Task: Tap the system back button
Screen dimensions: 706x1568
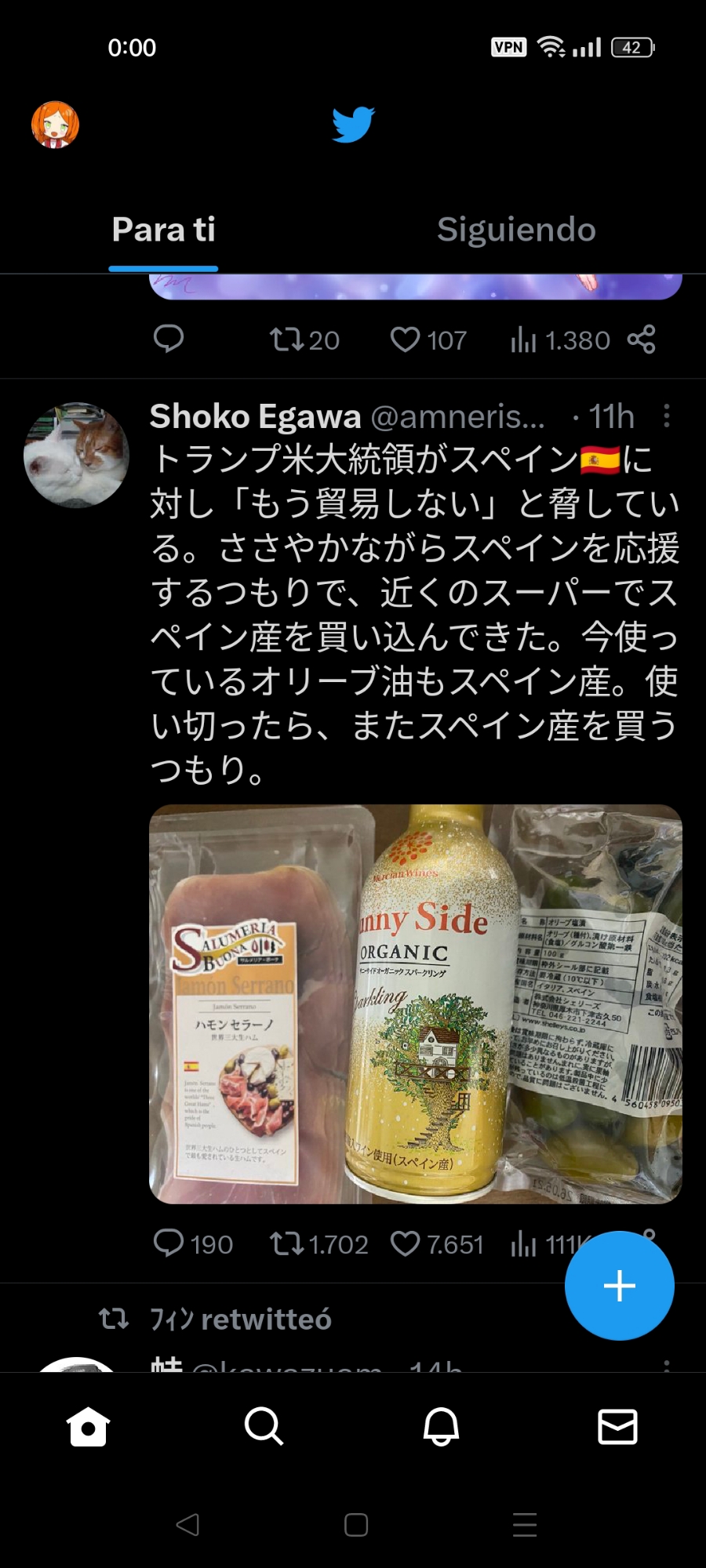Action: 187,1525
